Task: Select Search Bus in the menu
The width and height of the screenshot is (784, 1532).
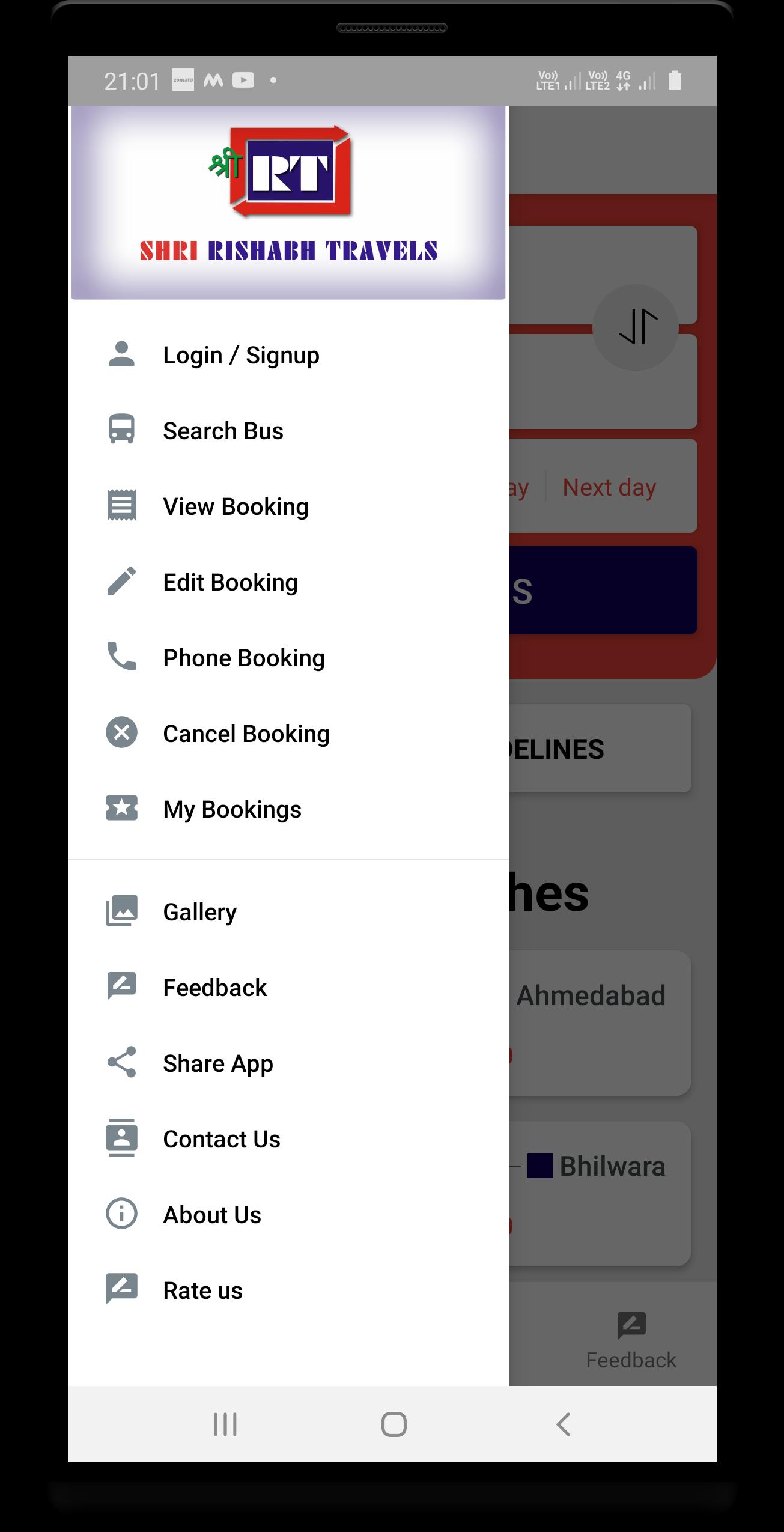Action: pyautogui.click(x=288, y=431)
